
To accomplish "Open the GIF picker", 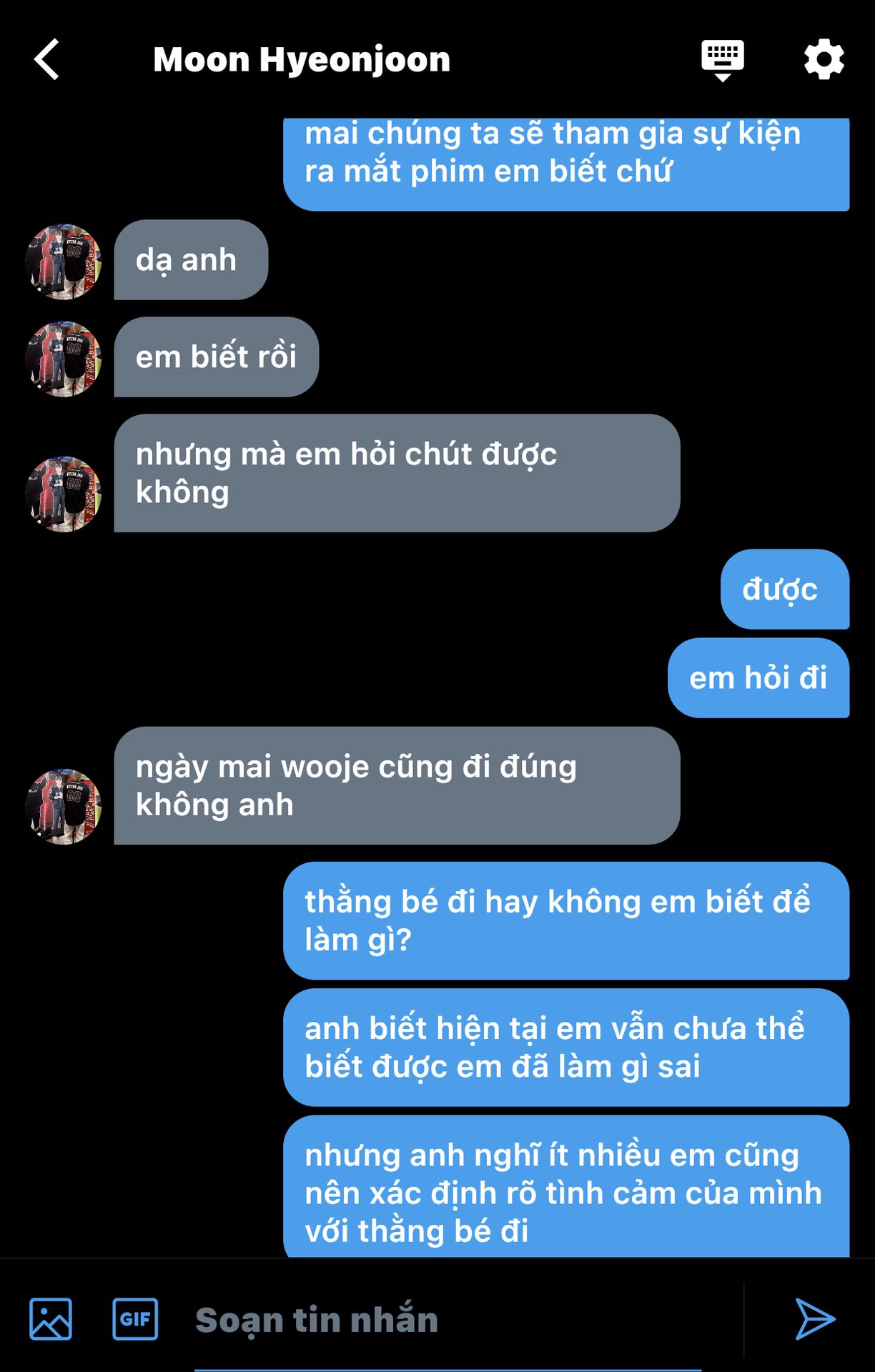I will pyautogui.click(x=135, y=1318).
